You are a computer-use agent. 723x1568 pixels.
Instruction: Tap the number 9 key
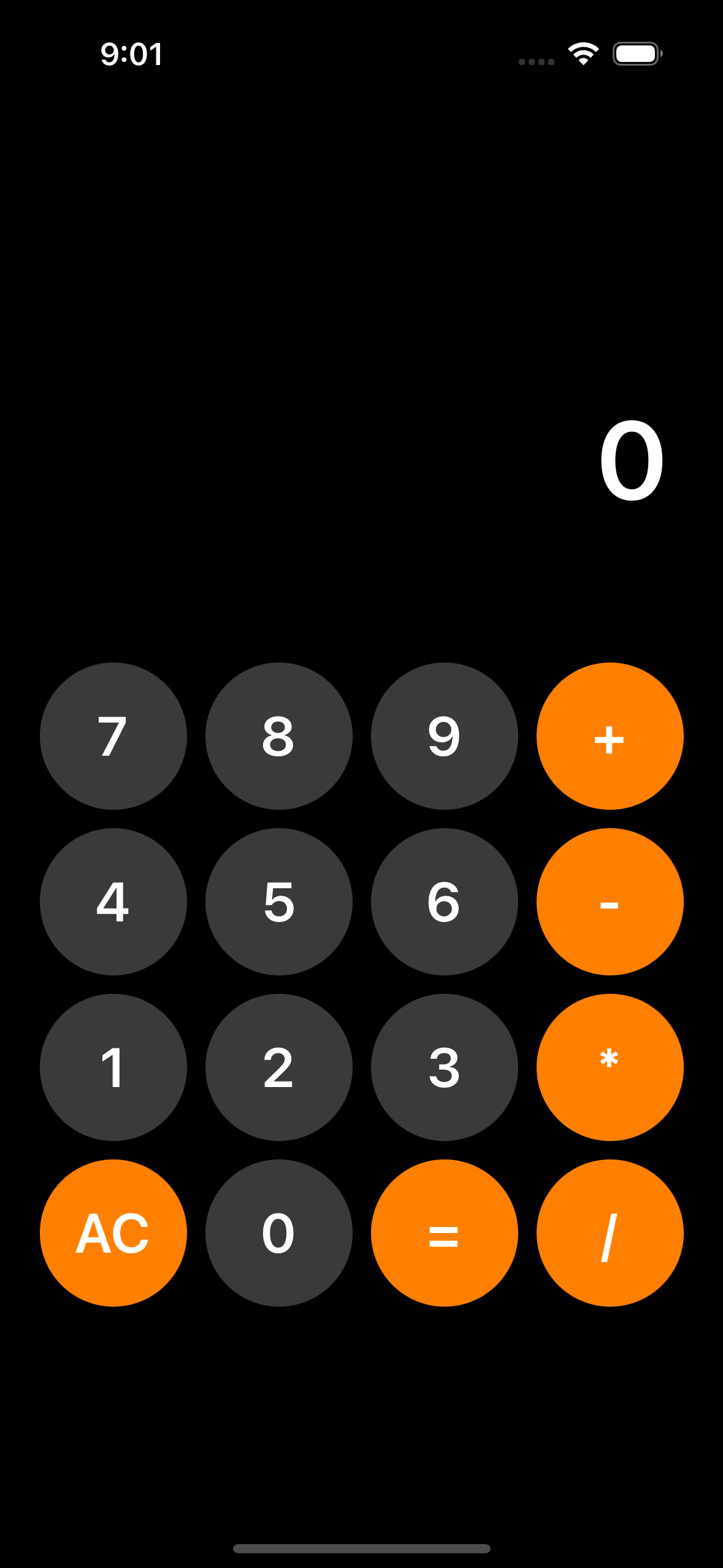(445, 736)
